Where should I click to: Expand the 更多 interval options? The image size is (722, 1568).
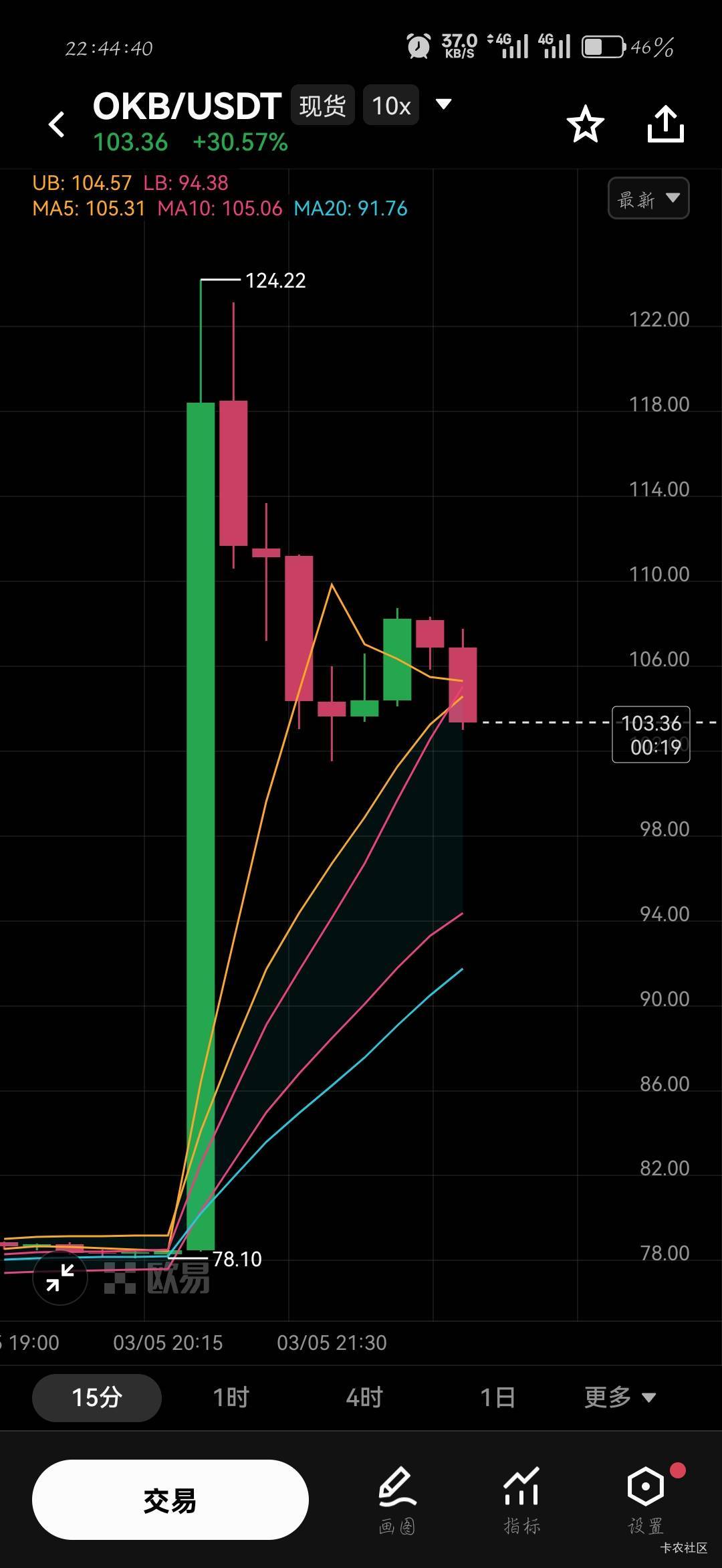pos(620,1397)
